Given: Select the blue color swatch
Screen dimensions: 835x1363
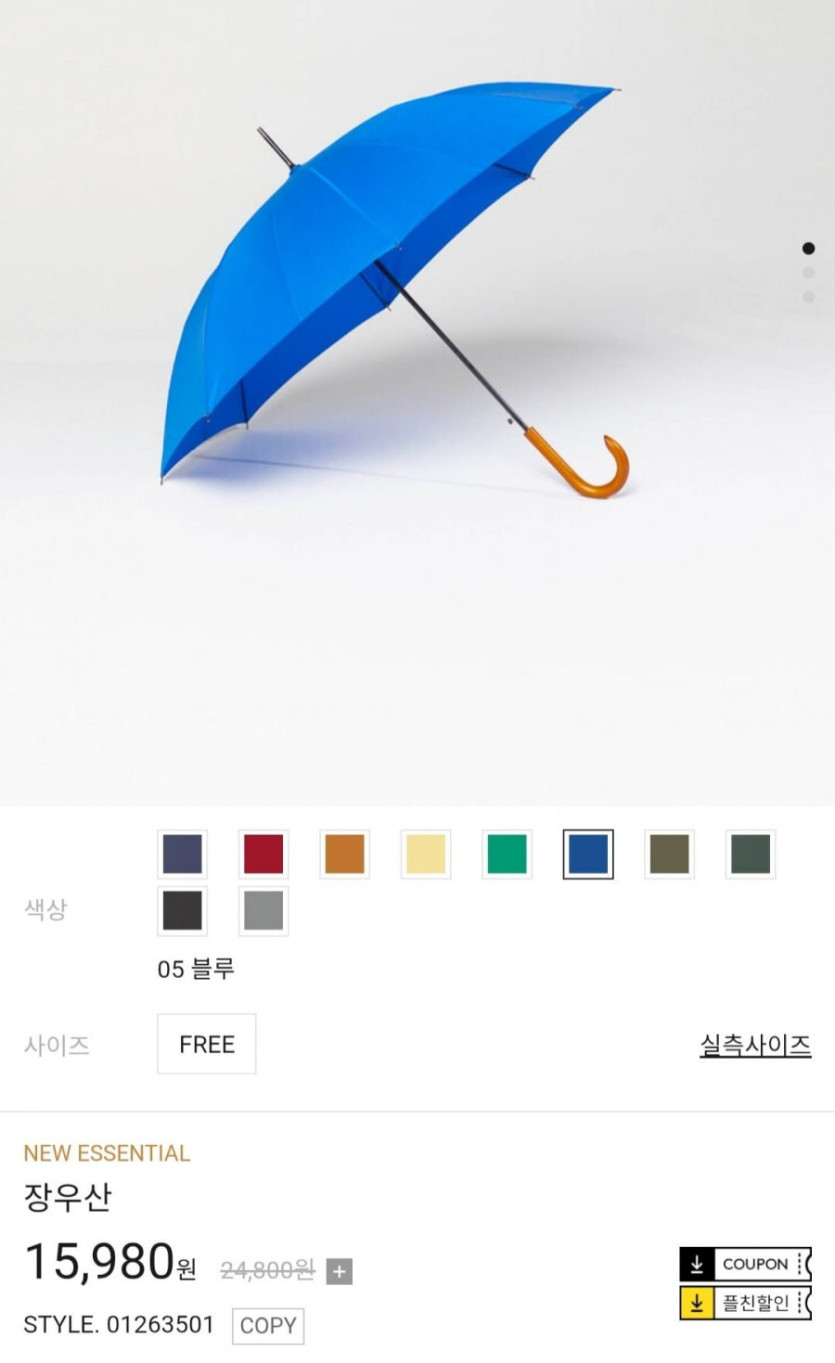Looking at the screenshot, I should 588,854.
